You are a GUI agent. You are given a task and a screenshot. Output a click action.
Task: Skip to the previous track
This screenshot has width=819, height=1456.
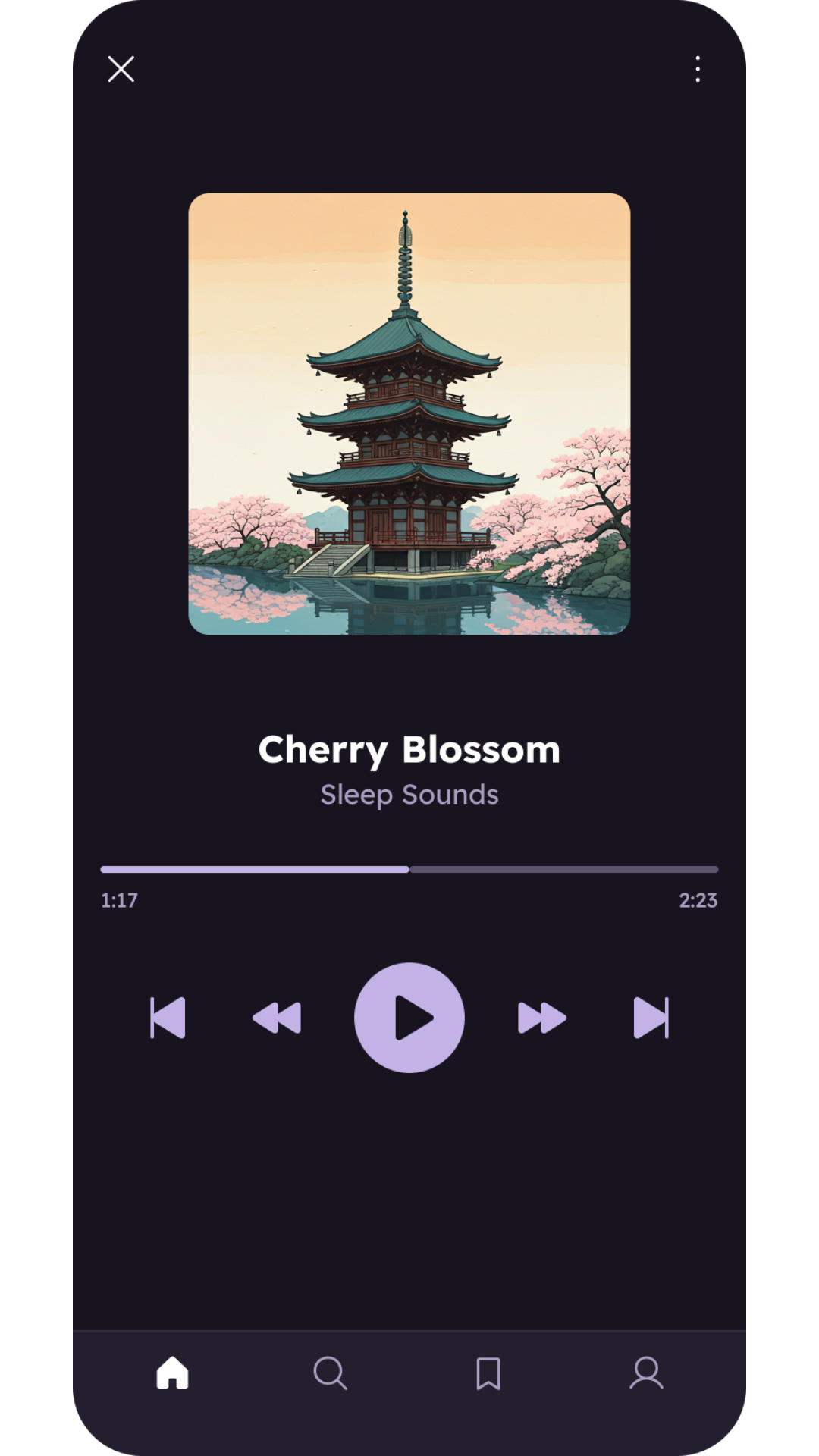[168, 1018]
